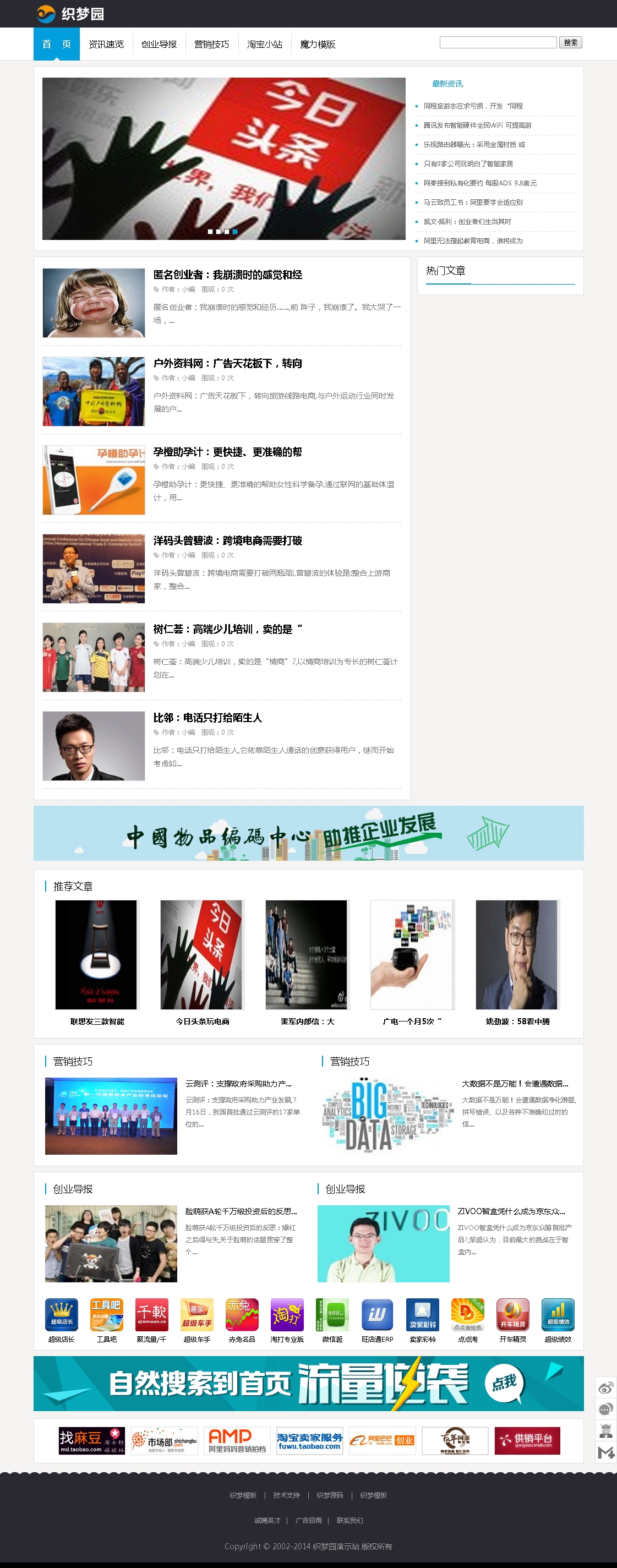The width and height of the screenshot is (617, 1568).
Task: Open article 匿名创业者：我崩溃时的感觉和经
Action: coord(227,275)
